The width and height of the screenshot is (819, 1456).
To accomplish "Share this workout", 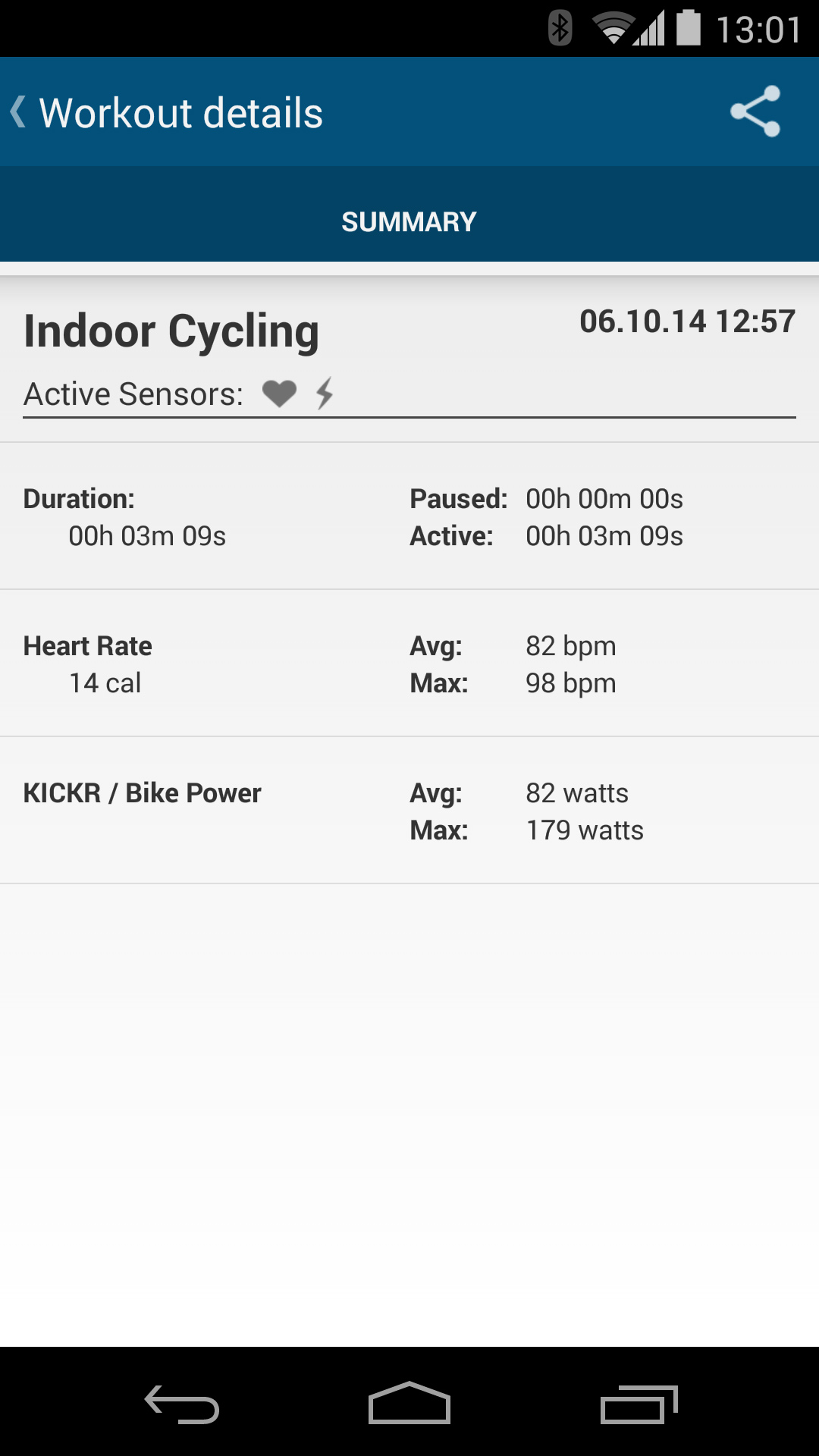I will pyautogui.click(x=755, y=111).
